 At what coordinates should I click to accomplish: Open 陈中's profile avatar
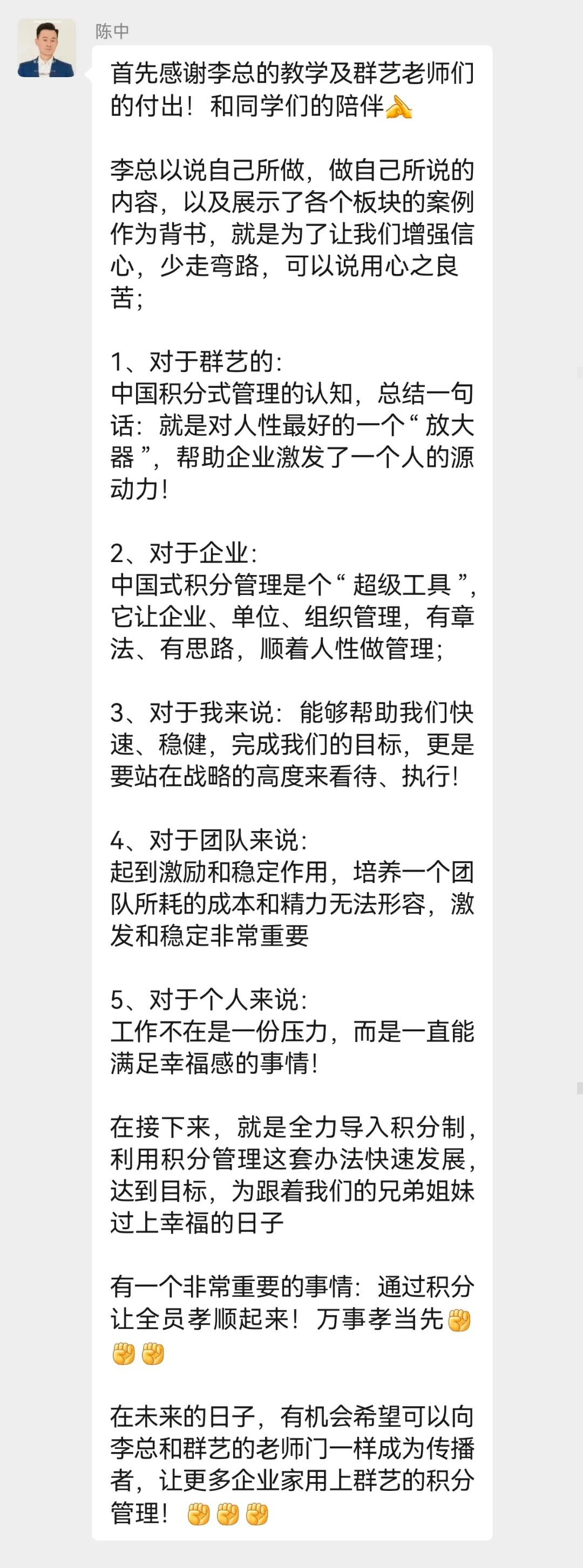[46, 49]
